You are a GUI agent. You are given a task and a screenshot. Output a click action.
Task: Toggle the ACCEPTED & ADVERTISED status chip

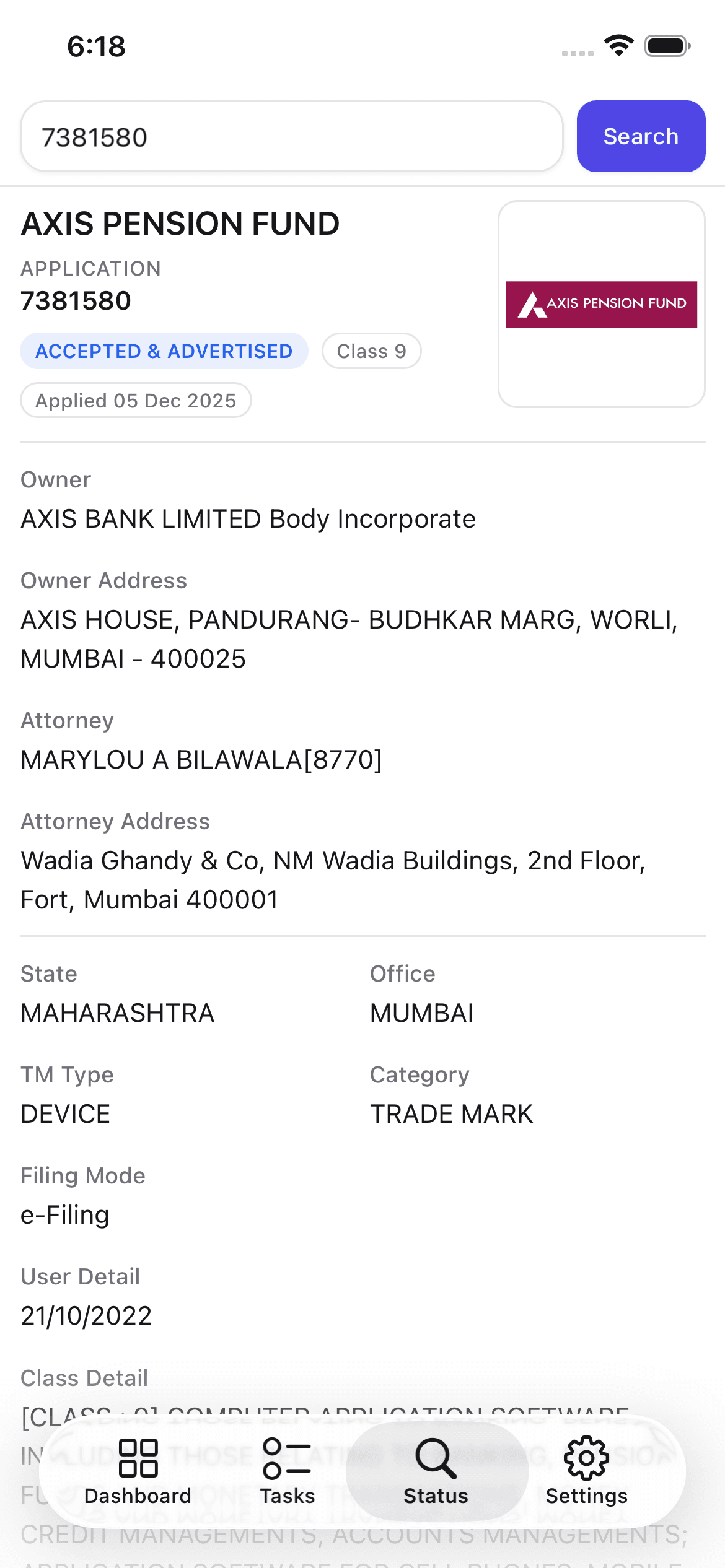pos(164,351)
